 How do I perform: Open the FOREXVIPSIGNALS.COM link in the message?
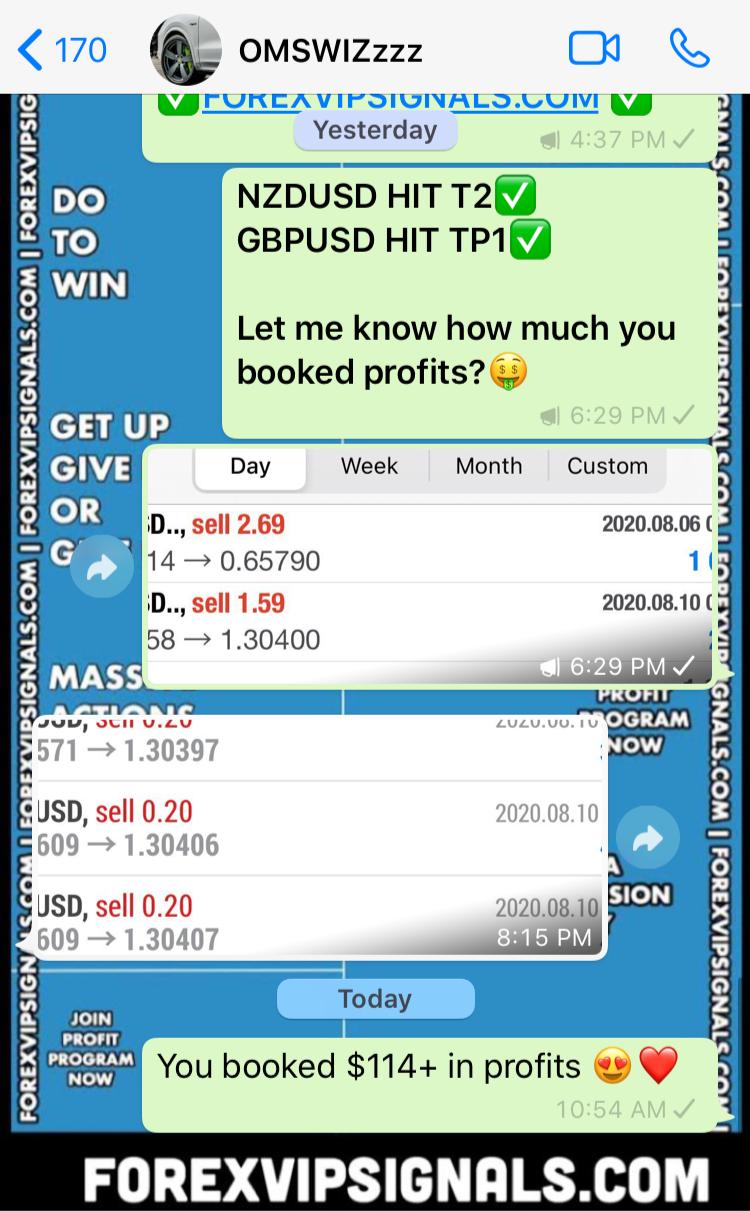tap(400, 100)
